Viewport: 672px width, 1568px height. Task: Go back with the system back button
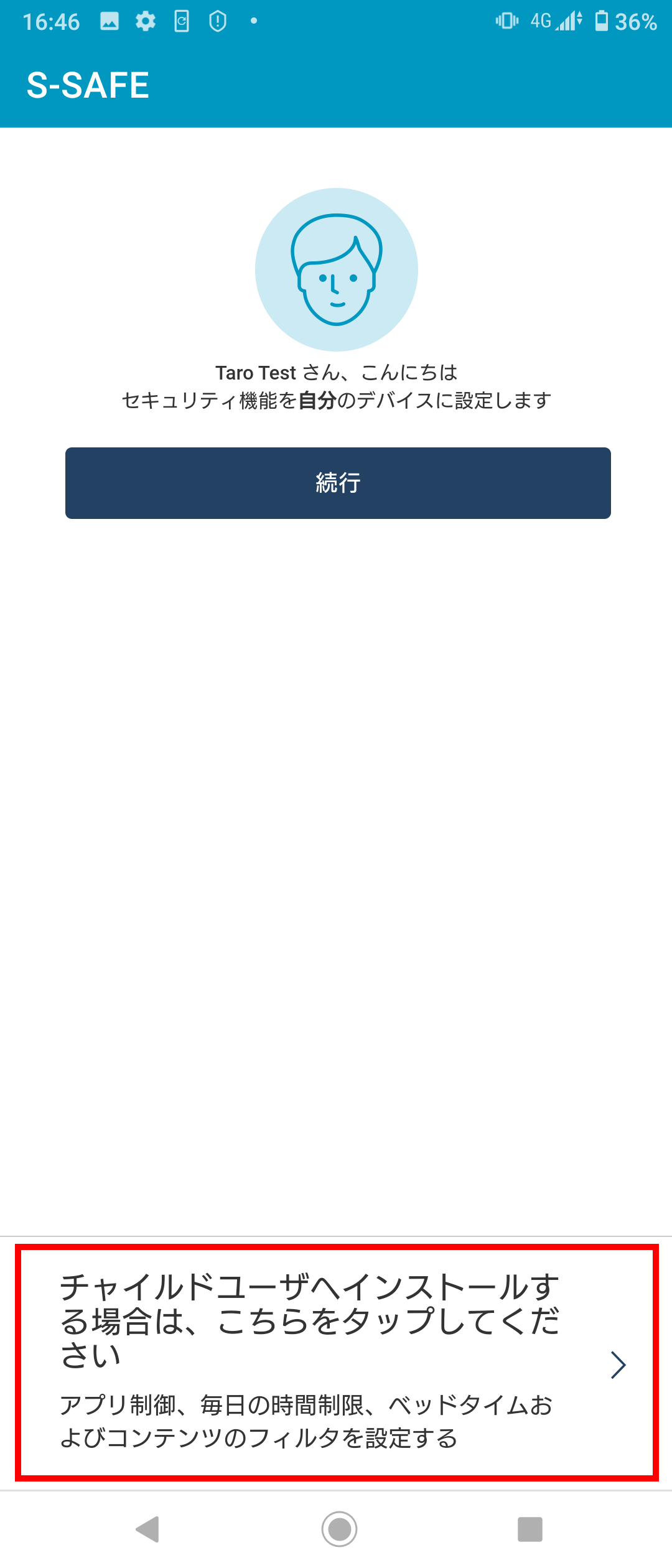148,1529
